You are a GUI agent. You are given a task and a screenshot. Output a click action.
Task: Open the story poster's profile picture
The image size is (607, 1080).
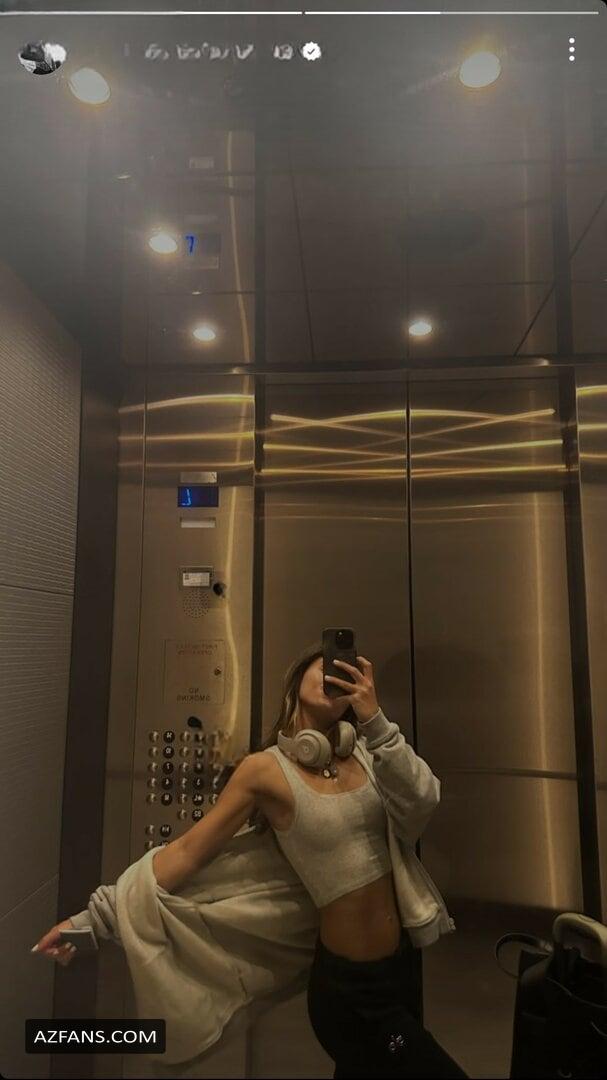(42, 57)
